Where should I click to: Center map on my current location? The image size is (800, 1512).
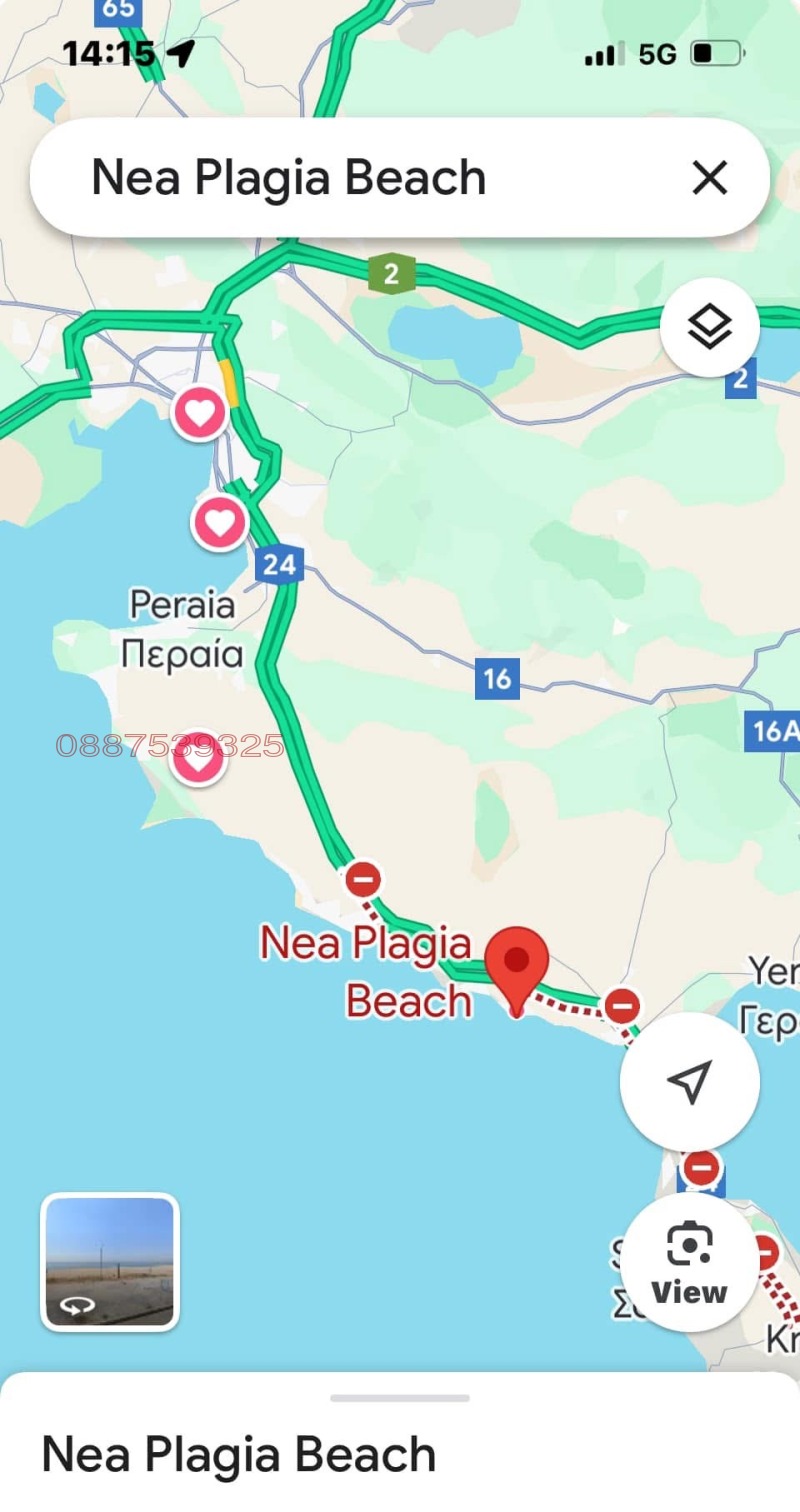point(689,1082)
